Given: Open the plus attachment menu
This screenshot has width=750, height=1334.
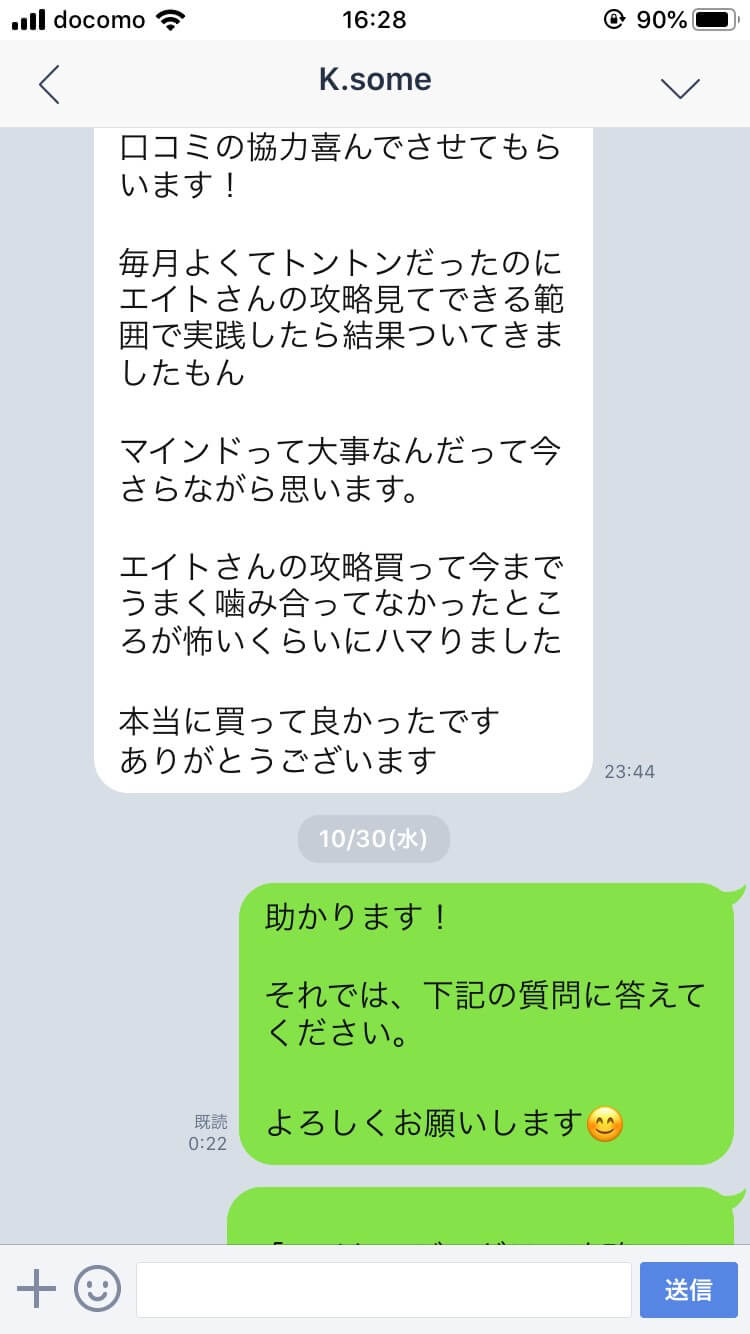Looking at the screenshot, I should click(x=37, y=1289).
